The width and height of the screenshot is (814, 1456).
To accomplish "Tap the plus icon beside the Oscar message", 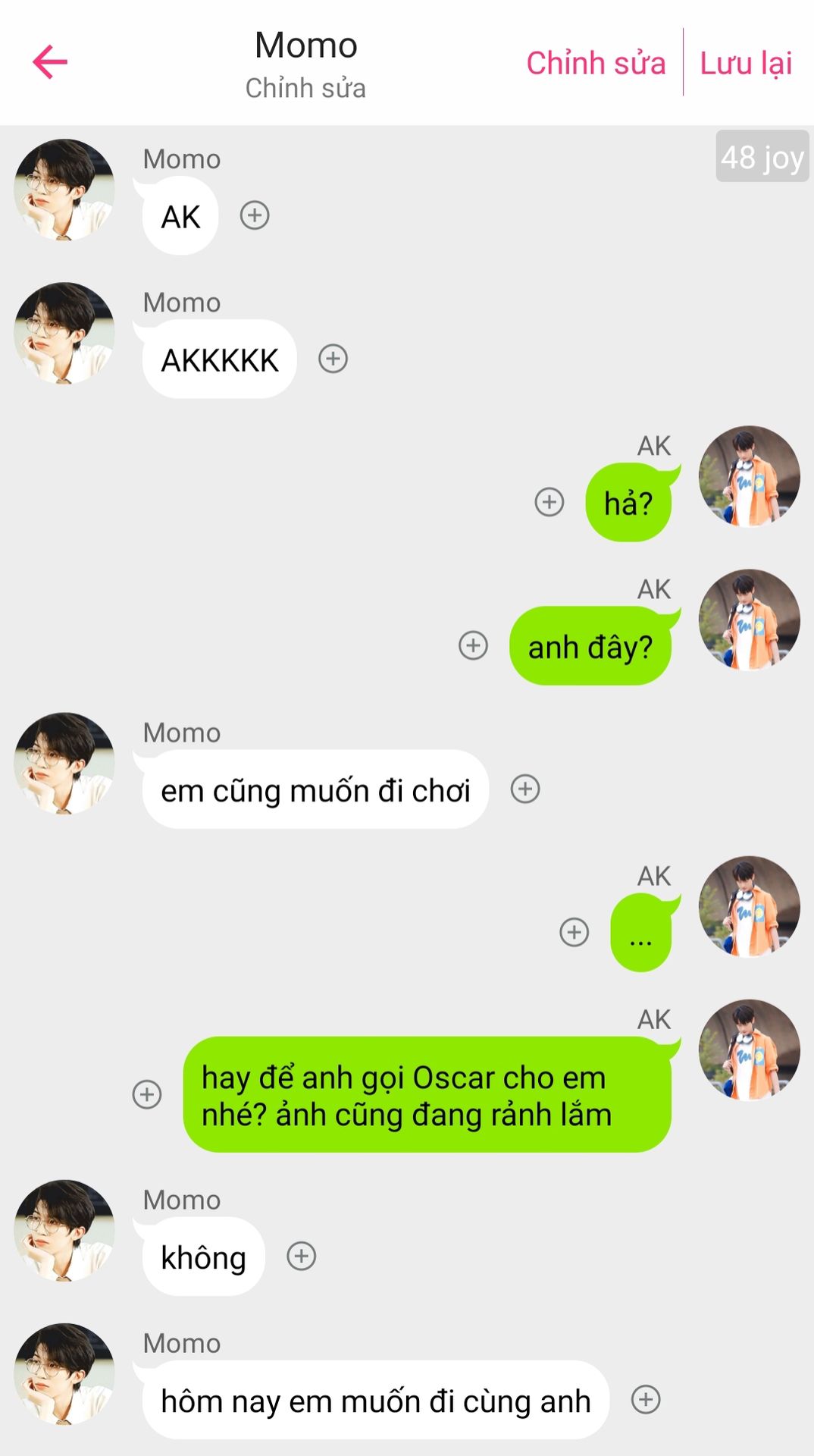I will (147, 1094).
